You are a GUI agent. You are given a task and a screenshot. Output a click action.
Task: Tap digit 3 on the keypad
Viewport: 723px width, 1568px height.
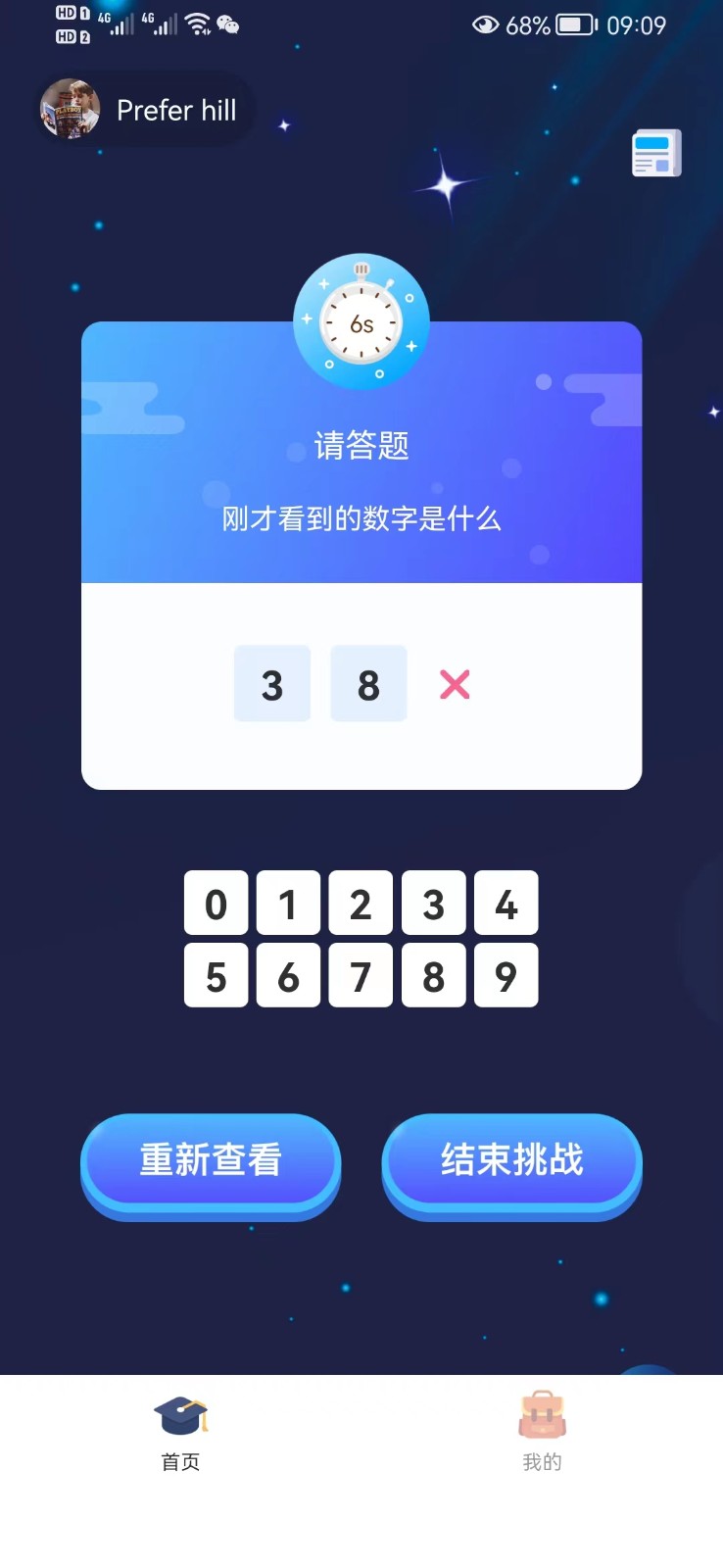(433, 904)
